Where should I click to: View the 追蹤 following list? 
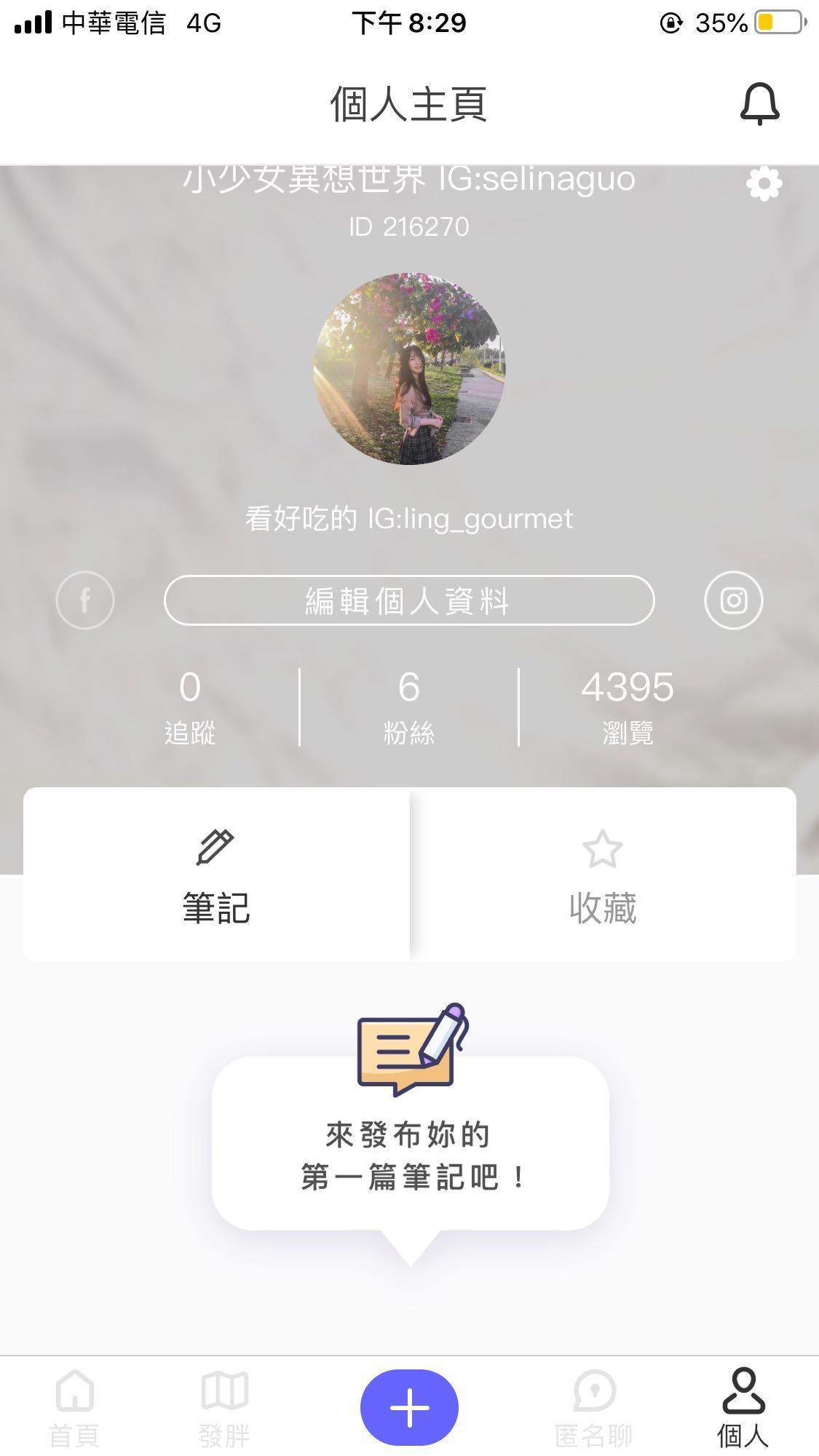tap(190, 707)
